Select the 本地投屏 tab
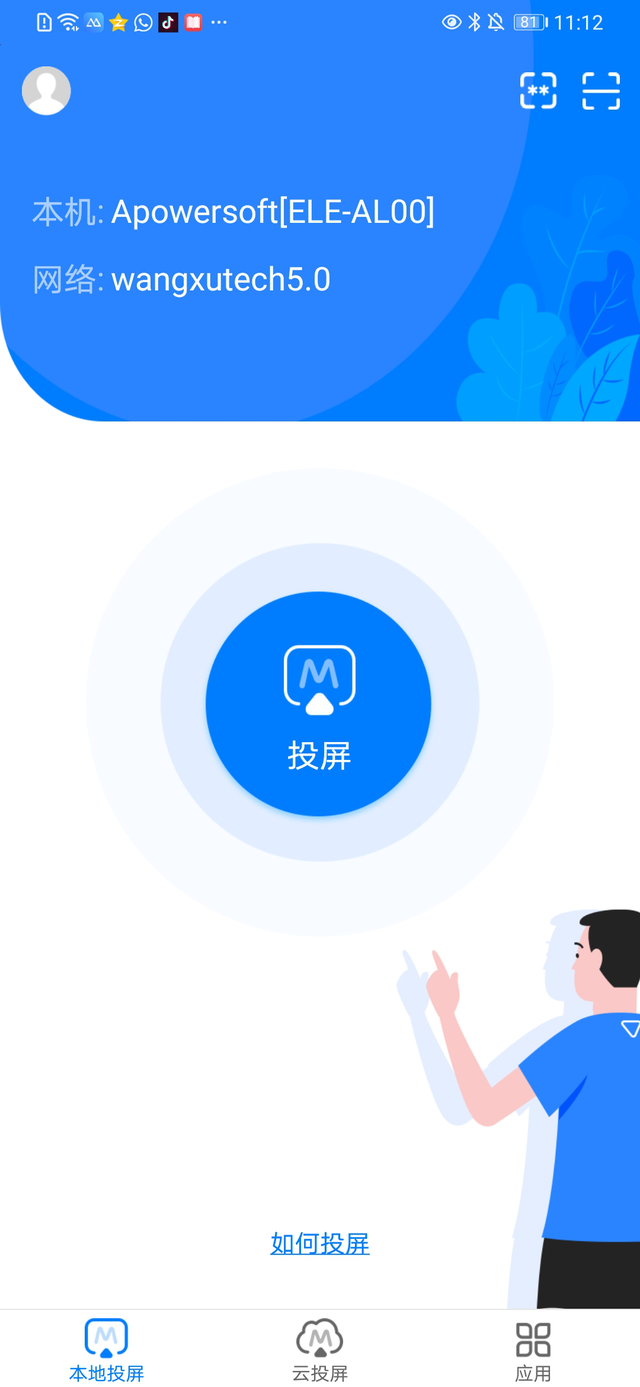Image resolution: width=640 pixels, height=1387 pixels. pyautogui.click(x=106, y=1350)
